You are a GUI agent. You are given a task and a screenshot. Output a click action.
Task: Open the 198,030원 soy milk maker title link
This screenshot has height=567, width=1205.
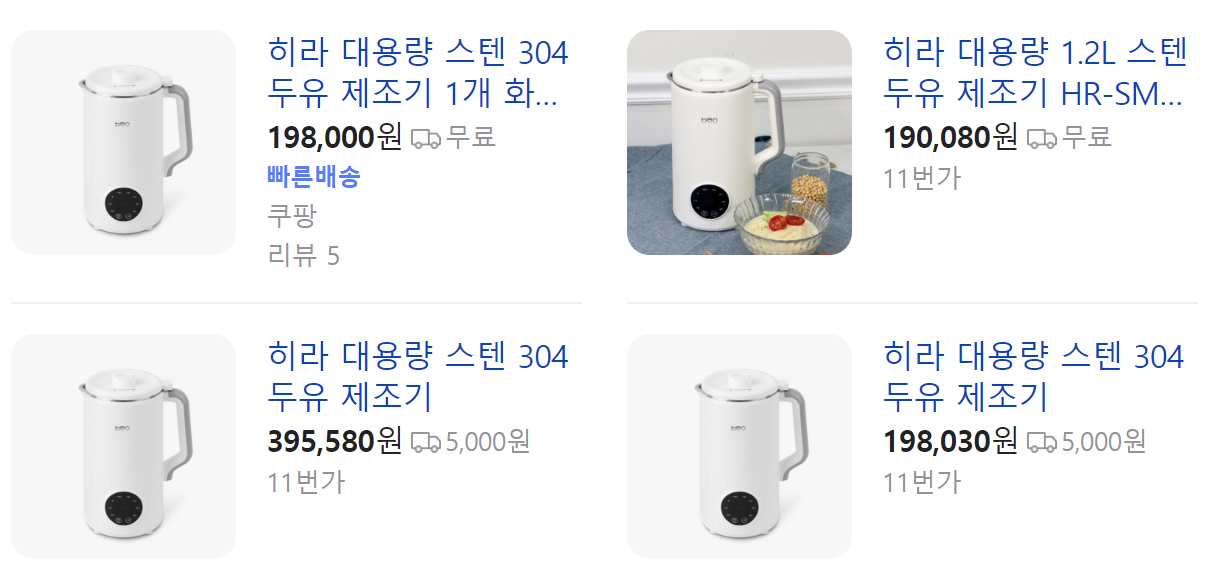[x=1034, y=376]
